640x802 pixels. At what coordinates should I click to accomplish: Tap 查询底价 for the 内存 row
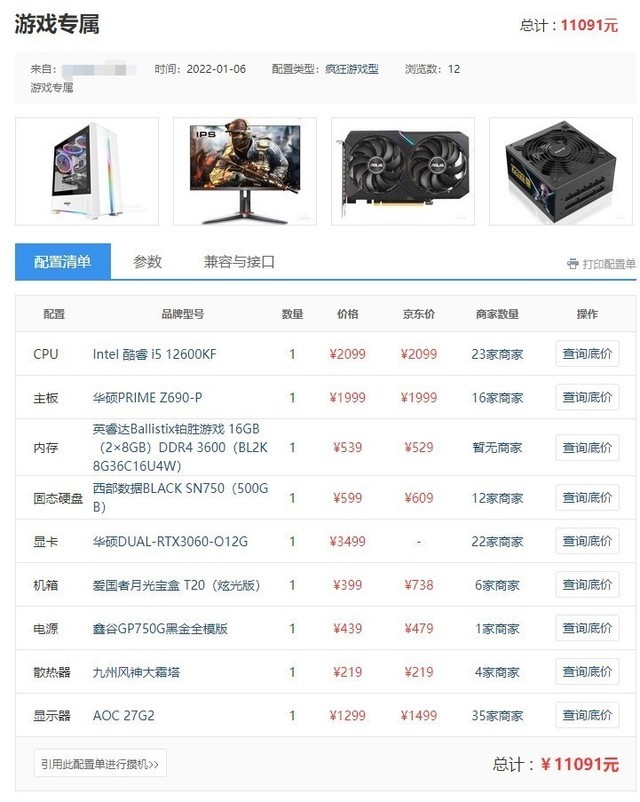pyautogui.click(x=587, y=447)
